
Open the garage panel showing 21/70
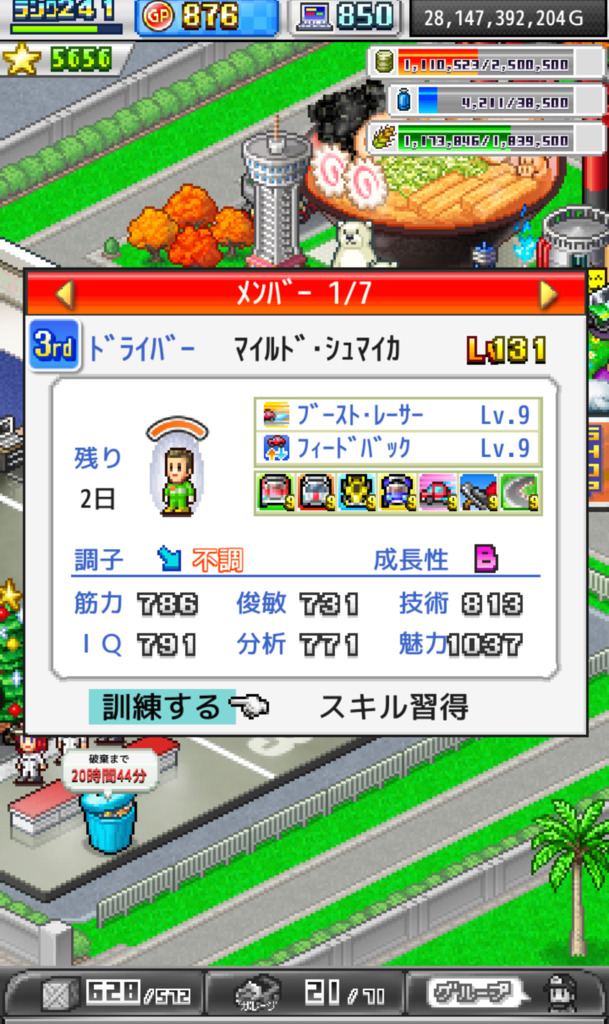coord(307,994)
